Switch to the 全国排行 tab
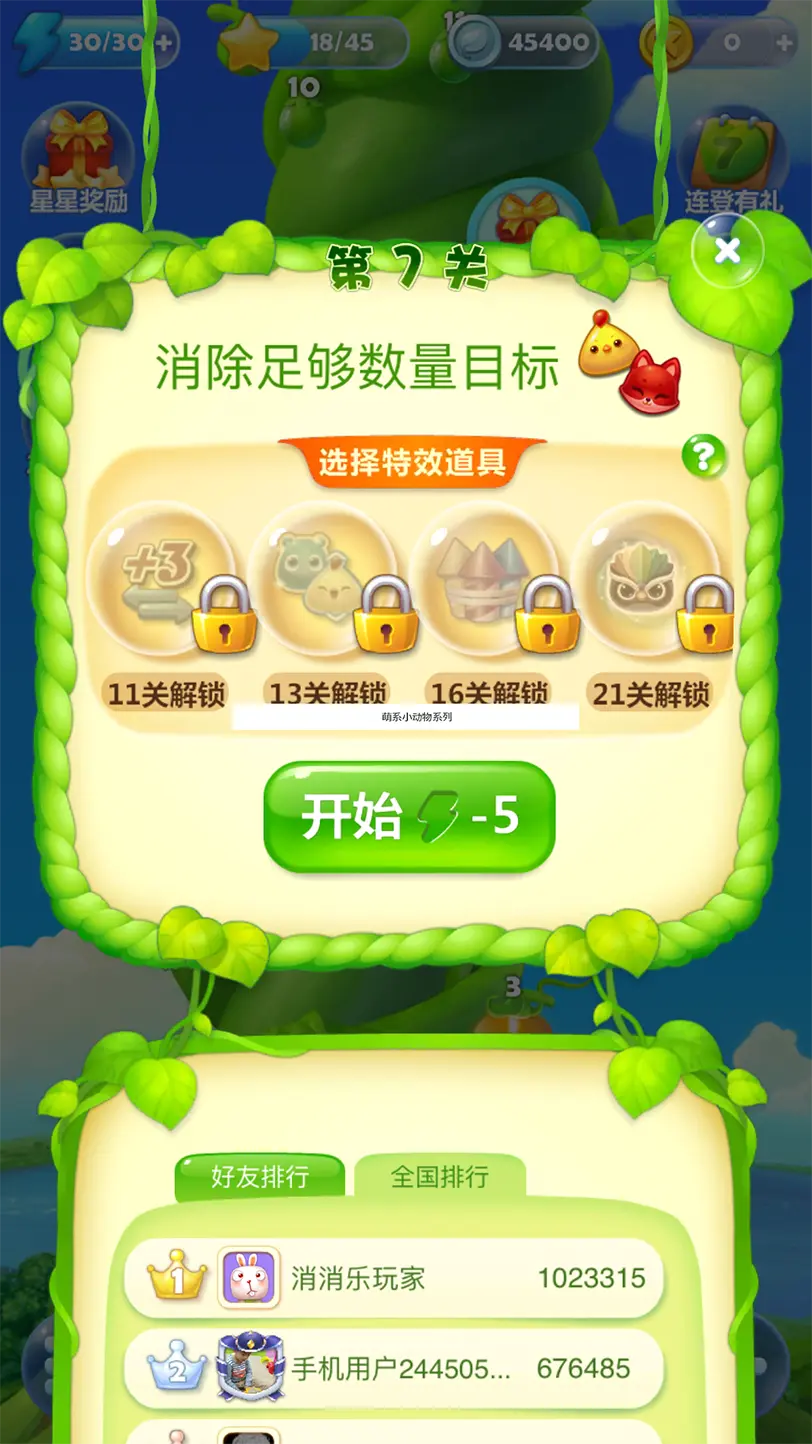 coord(440,1177)
